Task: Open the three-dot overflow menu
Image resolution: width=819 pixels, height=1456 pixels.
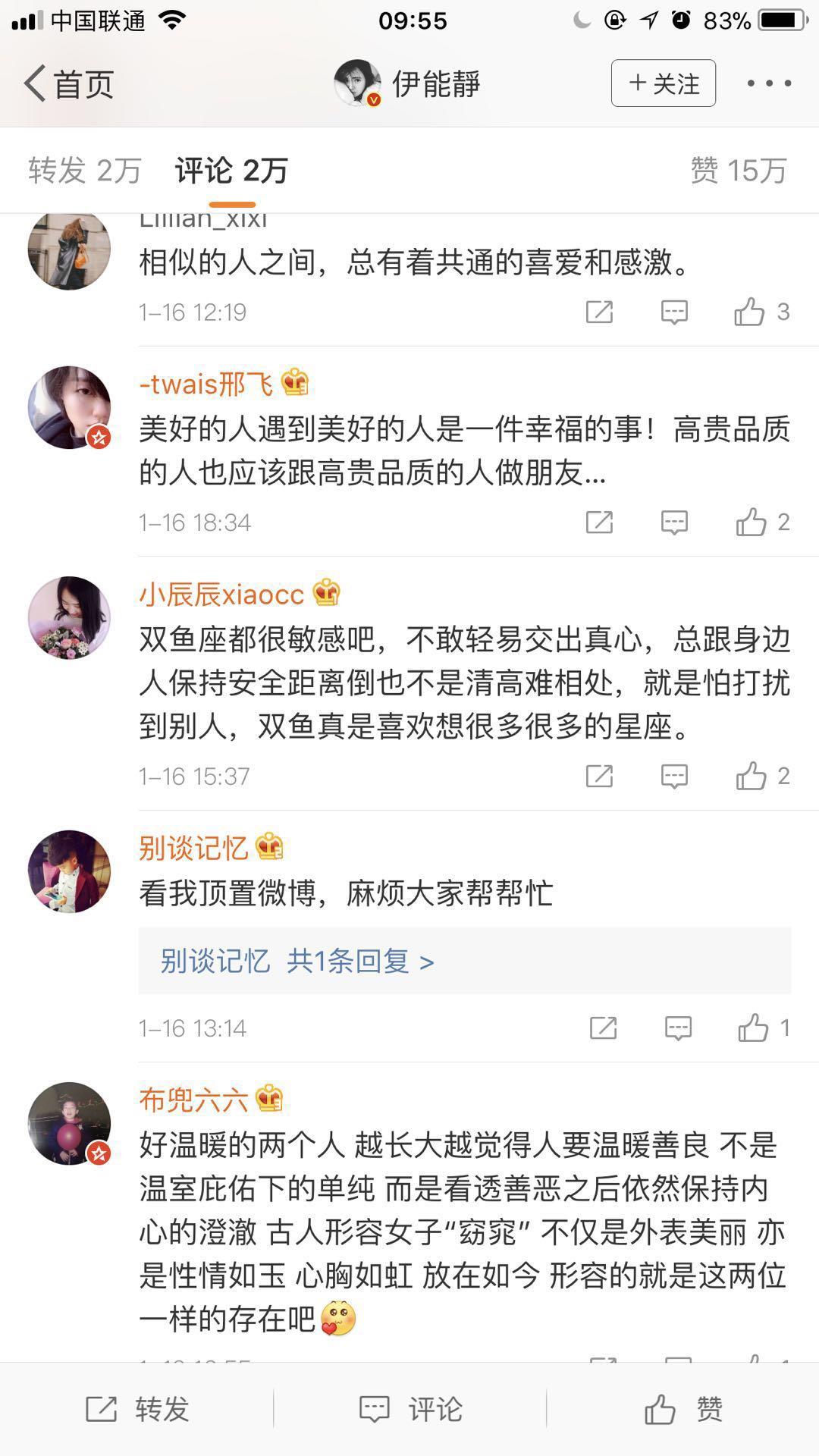Action: (769, 83)
